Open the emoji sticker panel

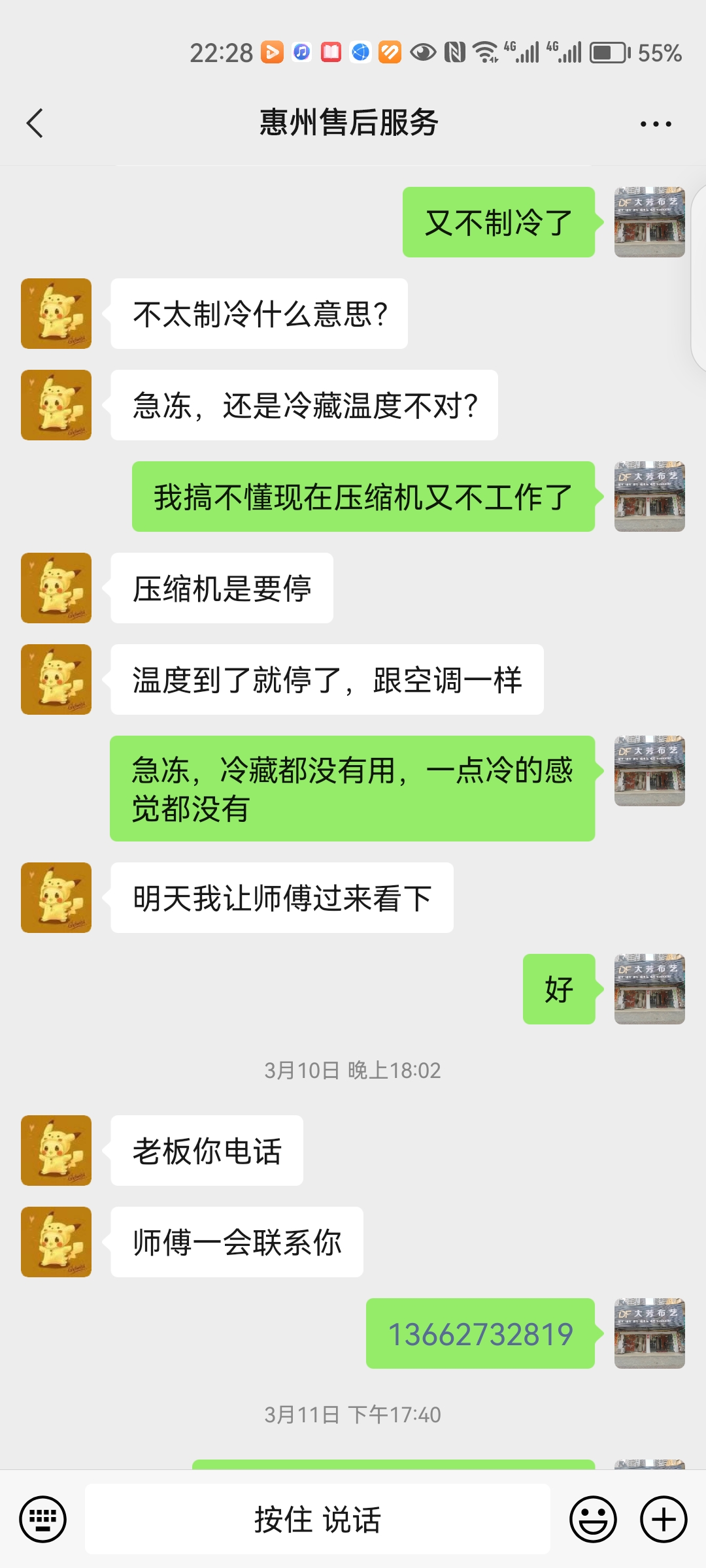593,1519
